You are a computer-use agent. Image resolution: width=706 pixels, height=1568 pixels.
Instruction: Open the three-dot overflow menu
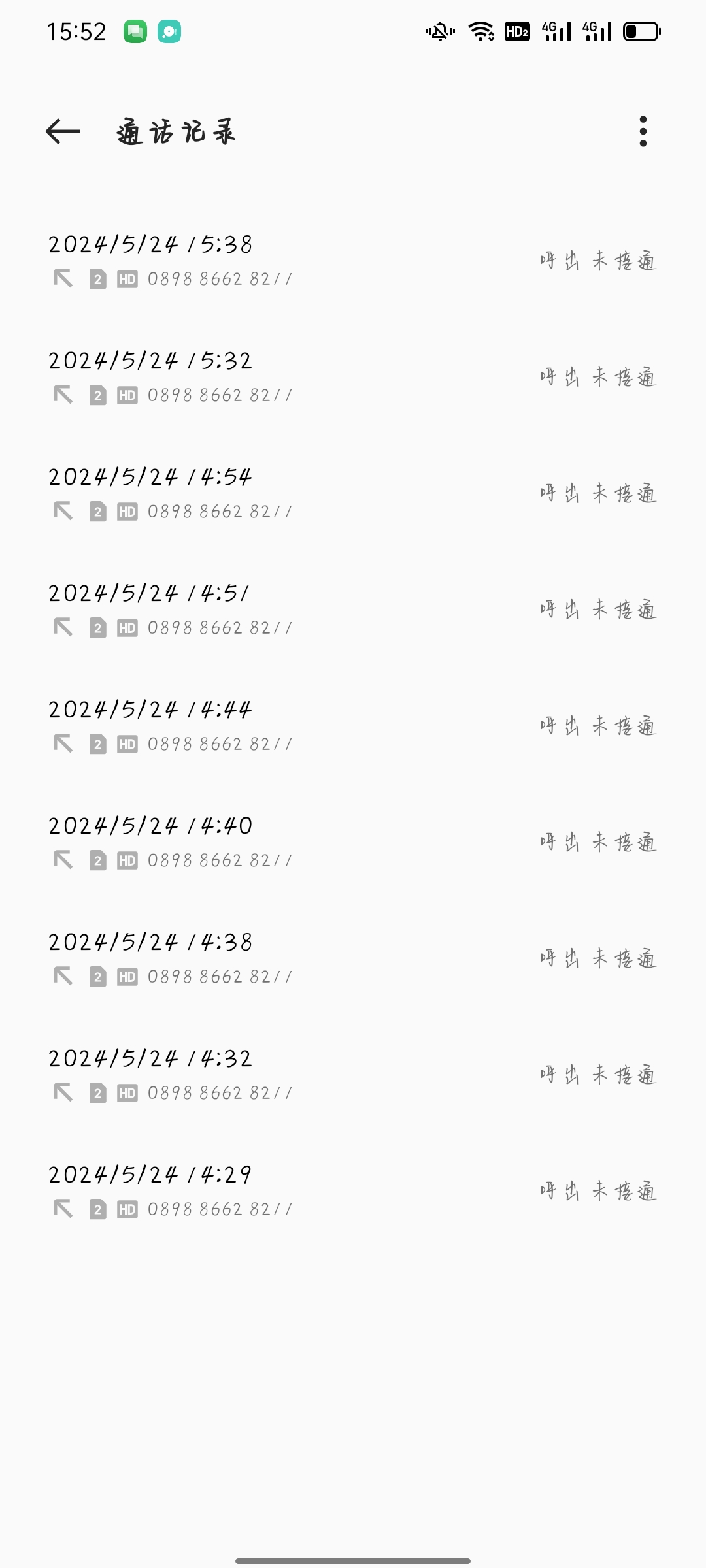pyautogui.click(x=643, y=131)
